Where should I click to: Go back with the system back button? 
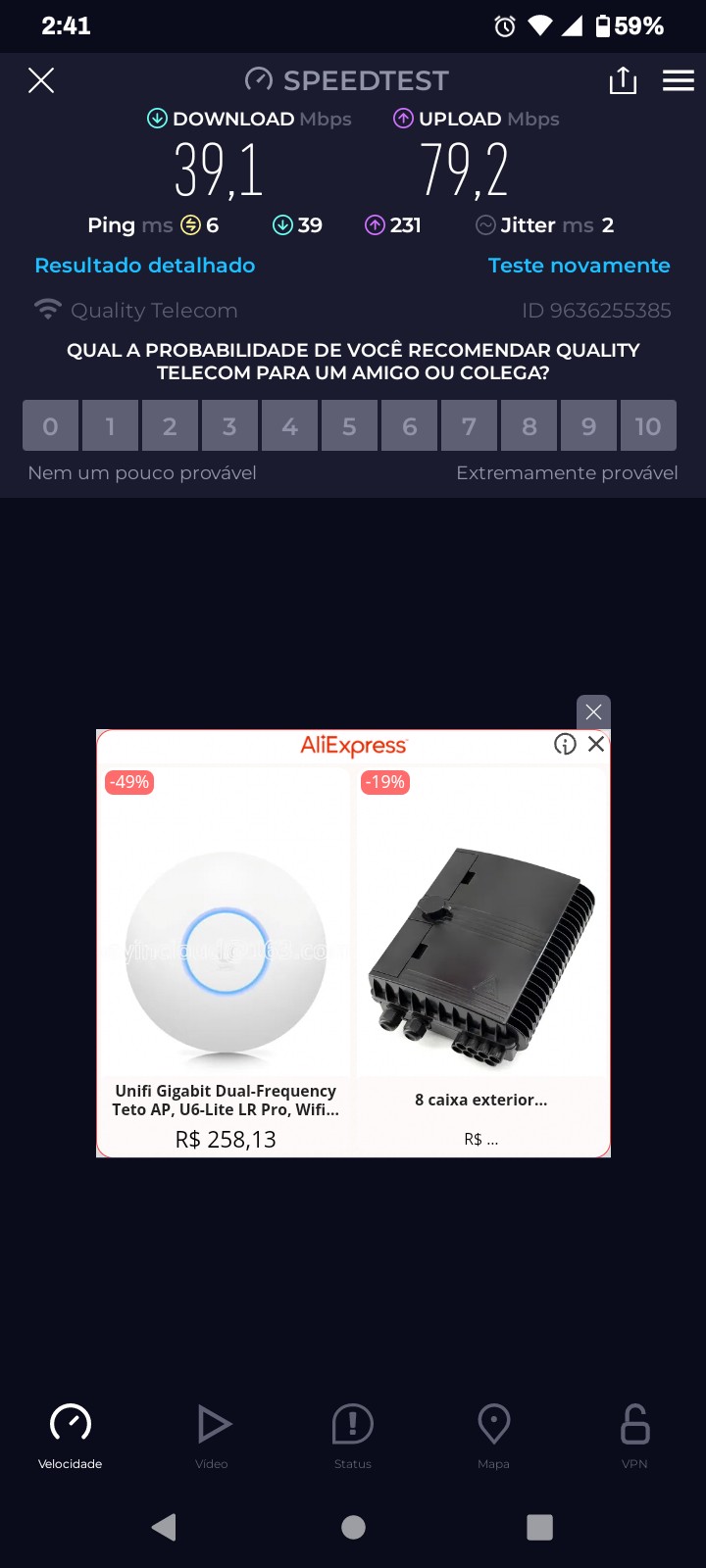[164, 1527]
